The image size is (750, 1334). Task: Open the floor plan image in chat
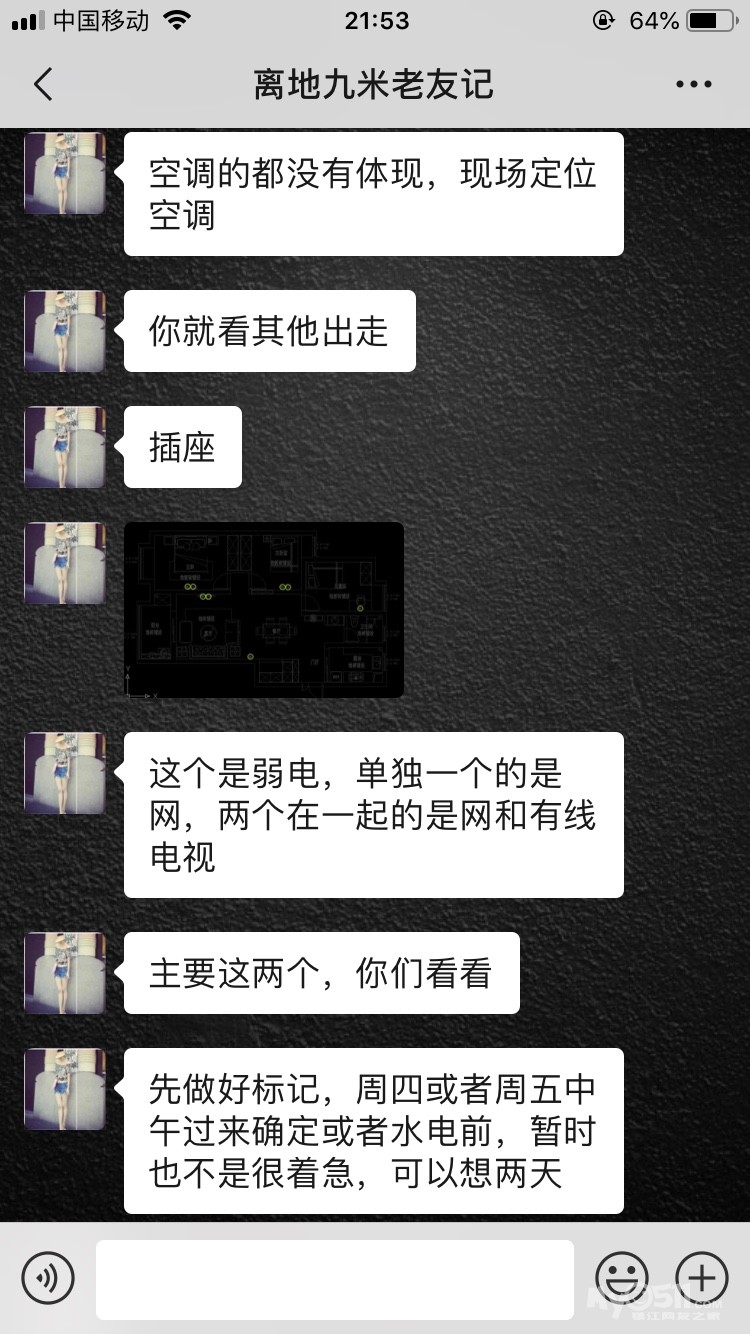[x=264, y=610]
